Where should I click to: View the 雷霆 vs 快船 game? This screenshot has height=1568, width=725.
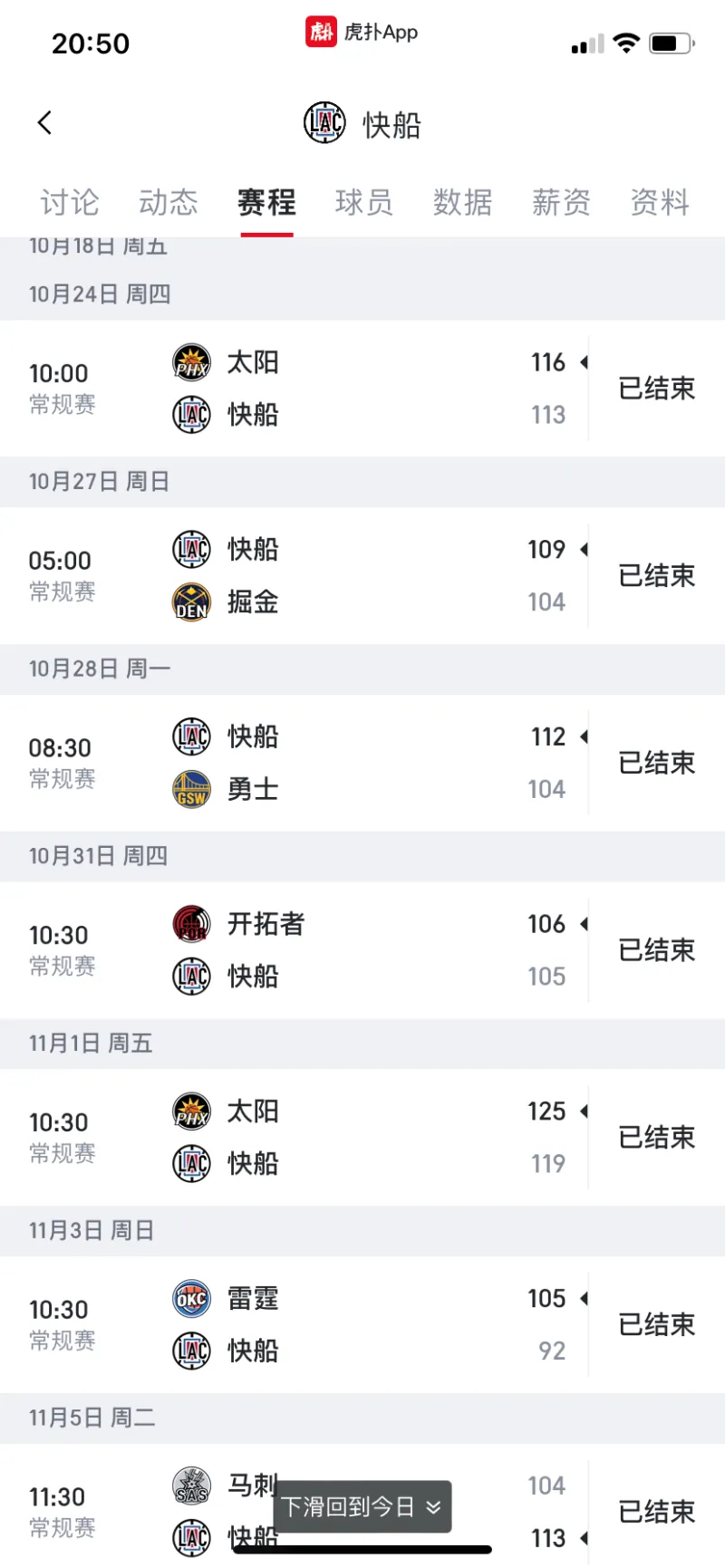[362, 1324]
